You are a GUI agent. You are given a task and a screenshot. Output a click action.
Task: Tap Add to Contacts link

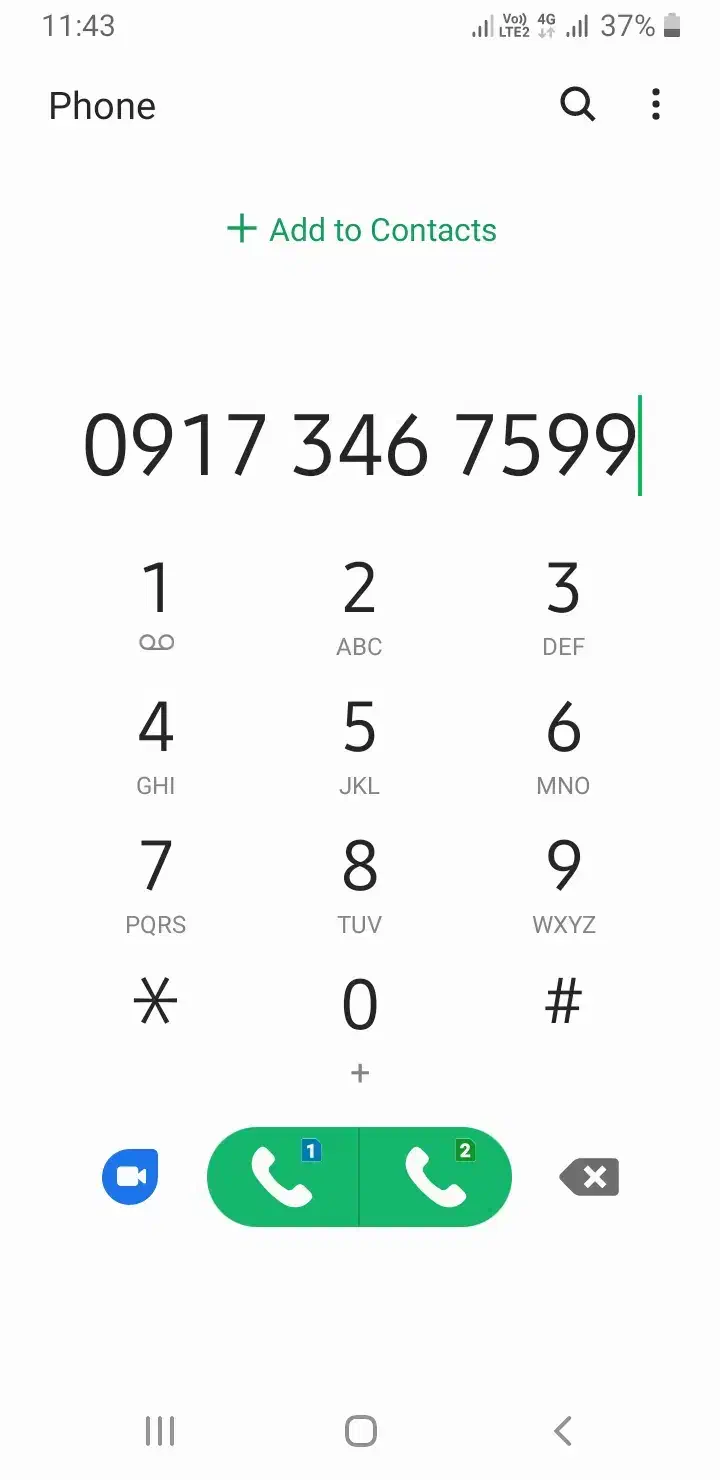point(361,229)
